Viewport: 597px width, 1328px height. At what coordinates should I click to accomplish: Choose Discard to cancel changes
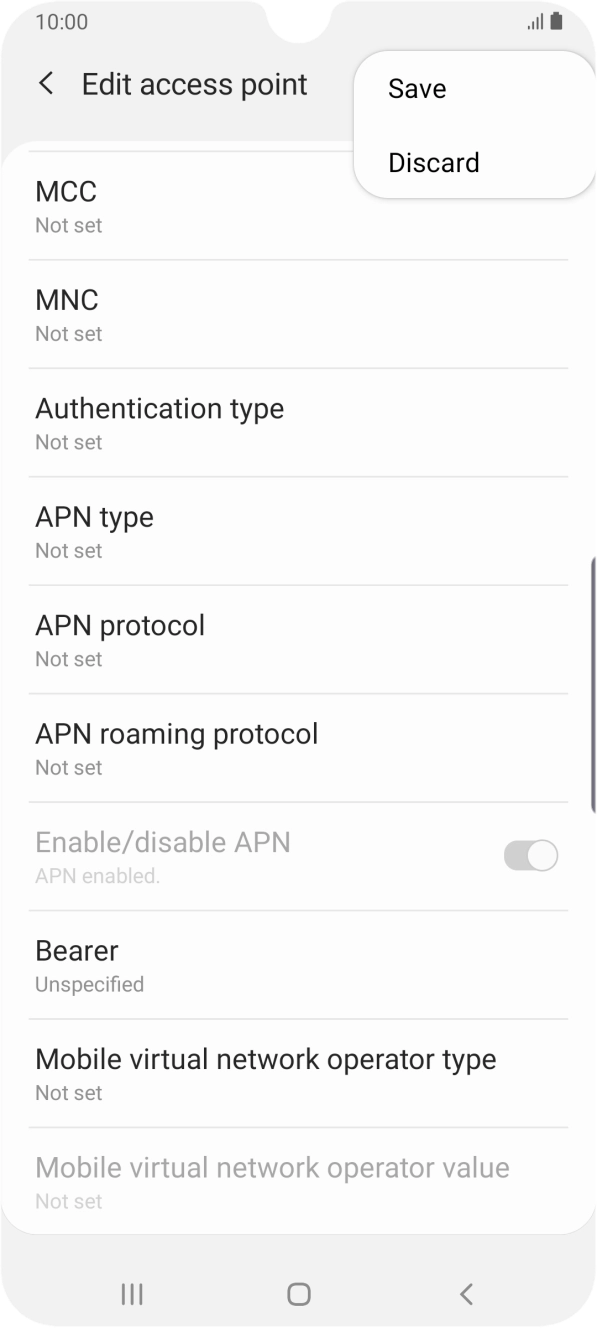474,163
